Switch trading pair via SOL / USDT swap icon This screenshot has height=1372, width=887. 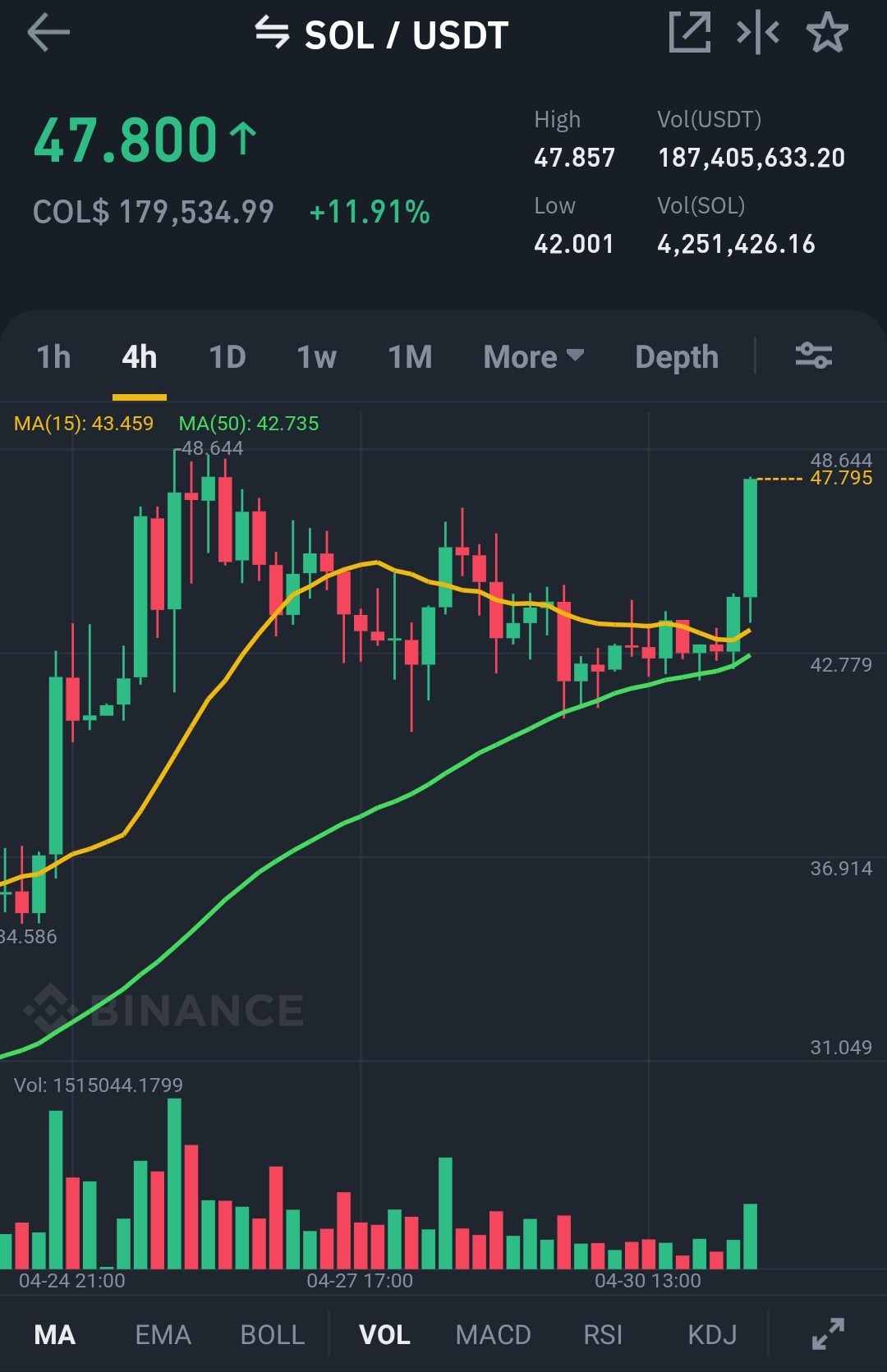coord(271,33)
